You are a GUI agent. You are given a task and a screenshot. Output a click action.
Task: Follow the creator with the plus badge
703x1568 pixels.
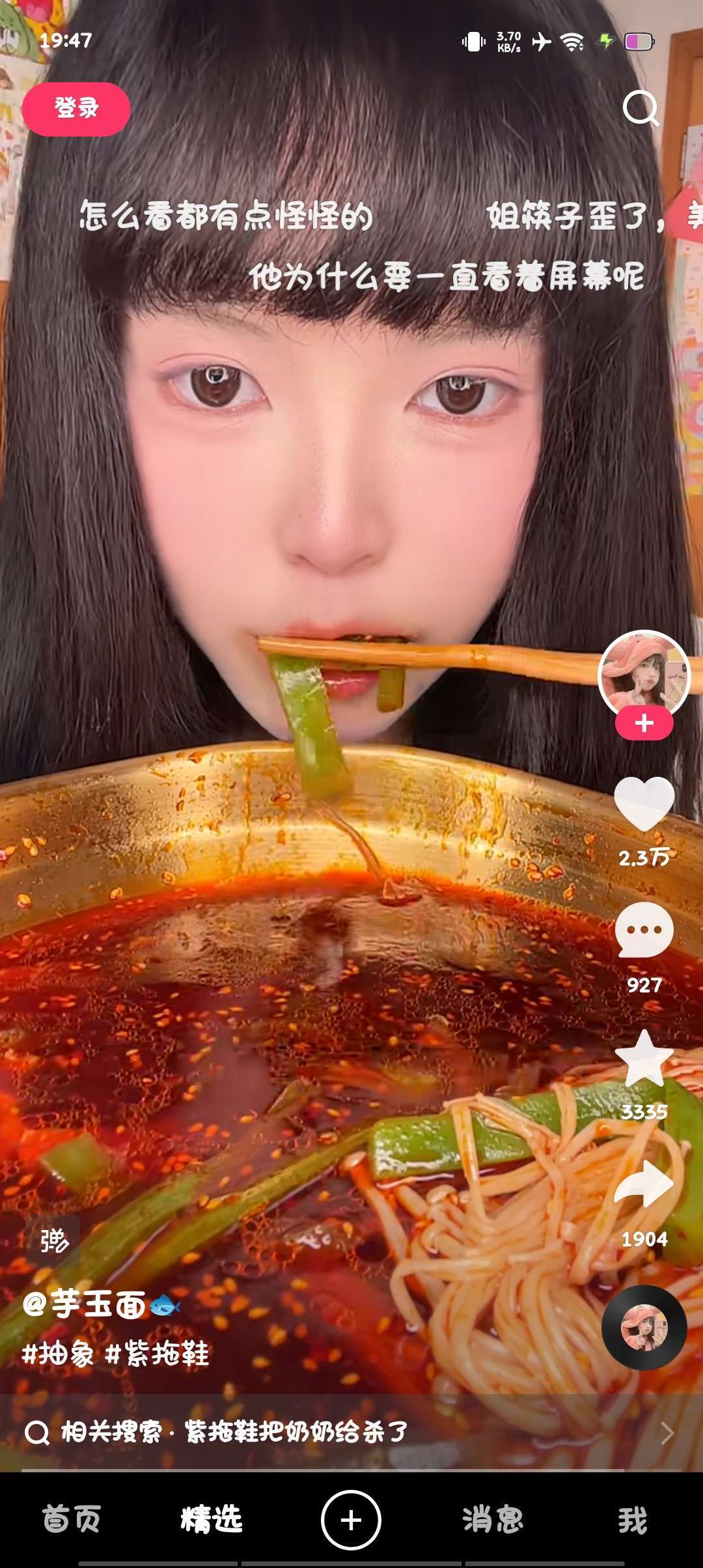(x=644, y=723)
